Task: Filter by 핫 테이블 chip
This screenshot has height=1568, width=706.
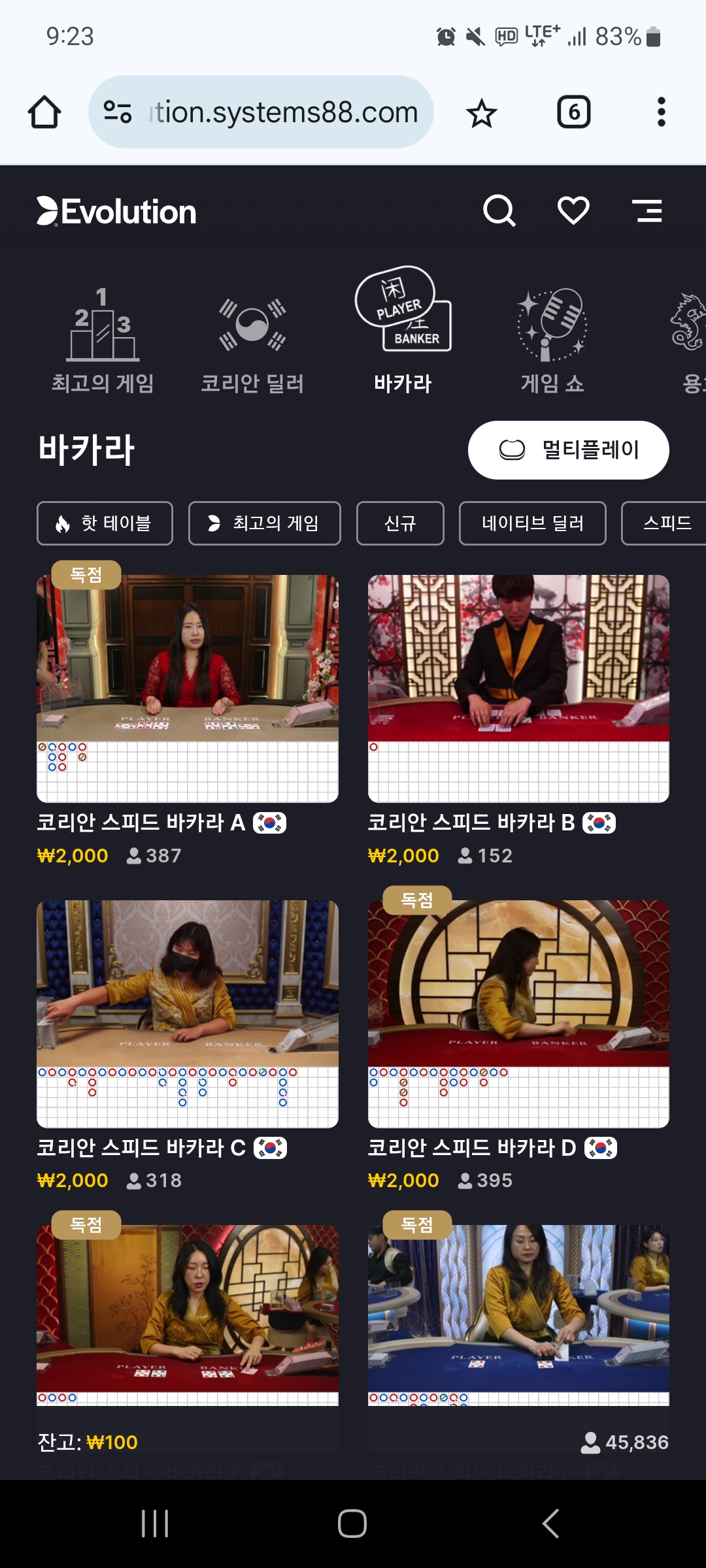Action: 105,523
